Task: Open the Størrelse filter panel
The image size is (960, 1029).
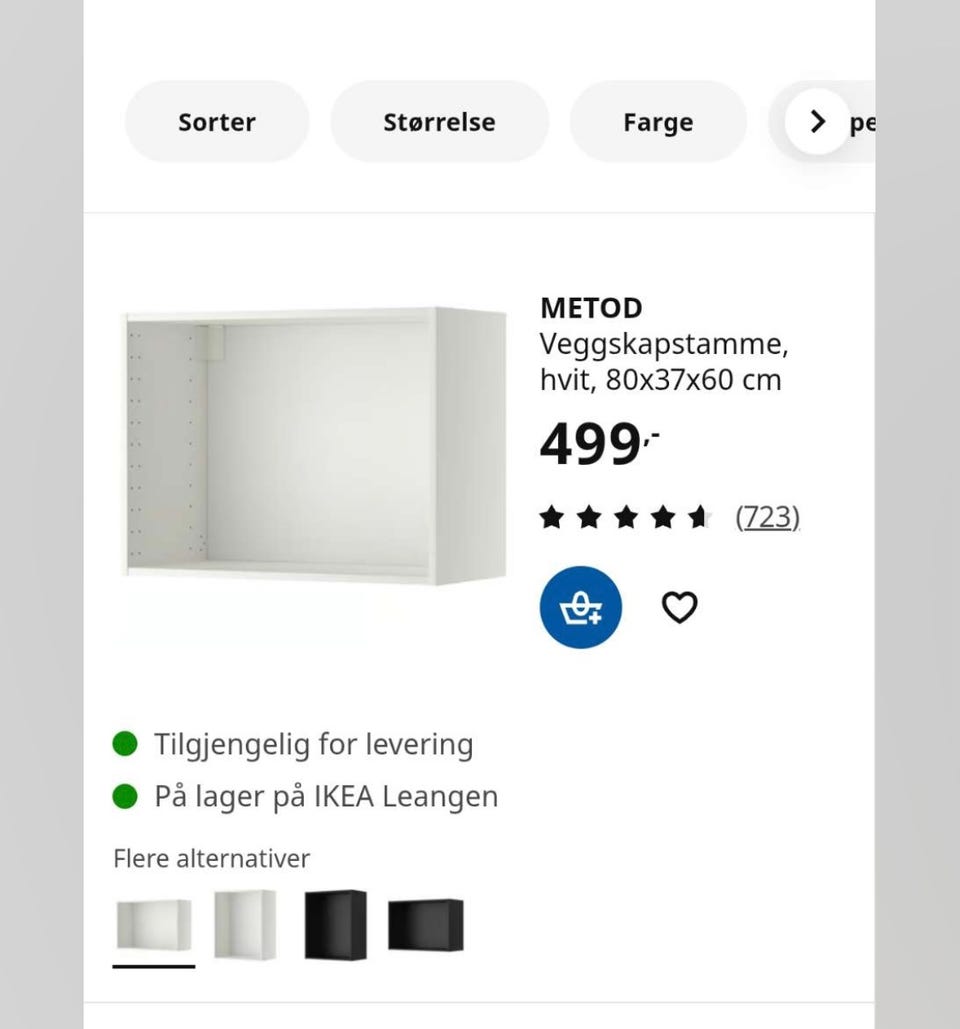Action: (x=439, y=121)
